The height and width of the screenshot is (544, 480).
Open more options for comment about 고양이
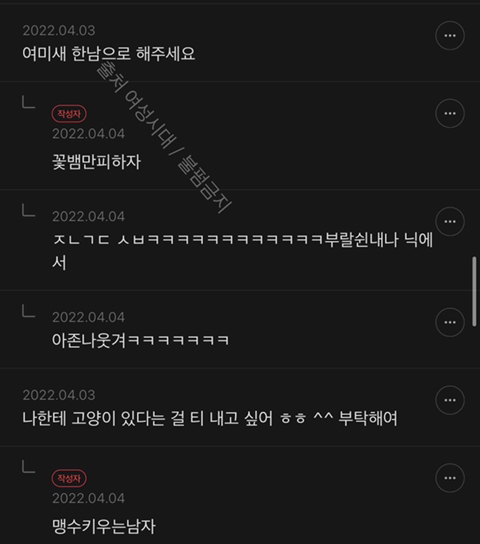point(450,400)
